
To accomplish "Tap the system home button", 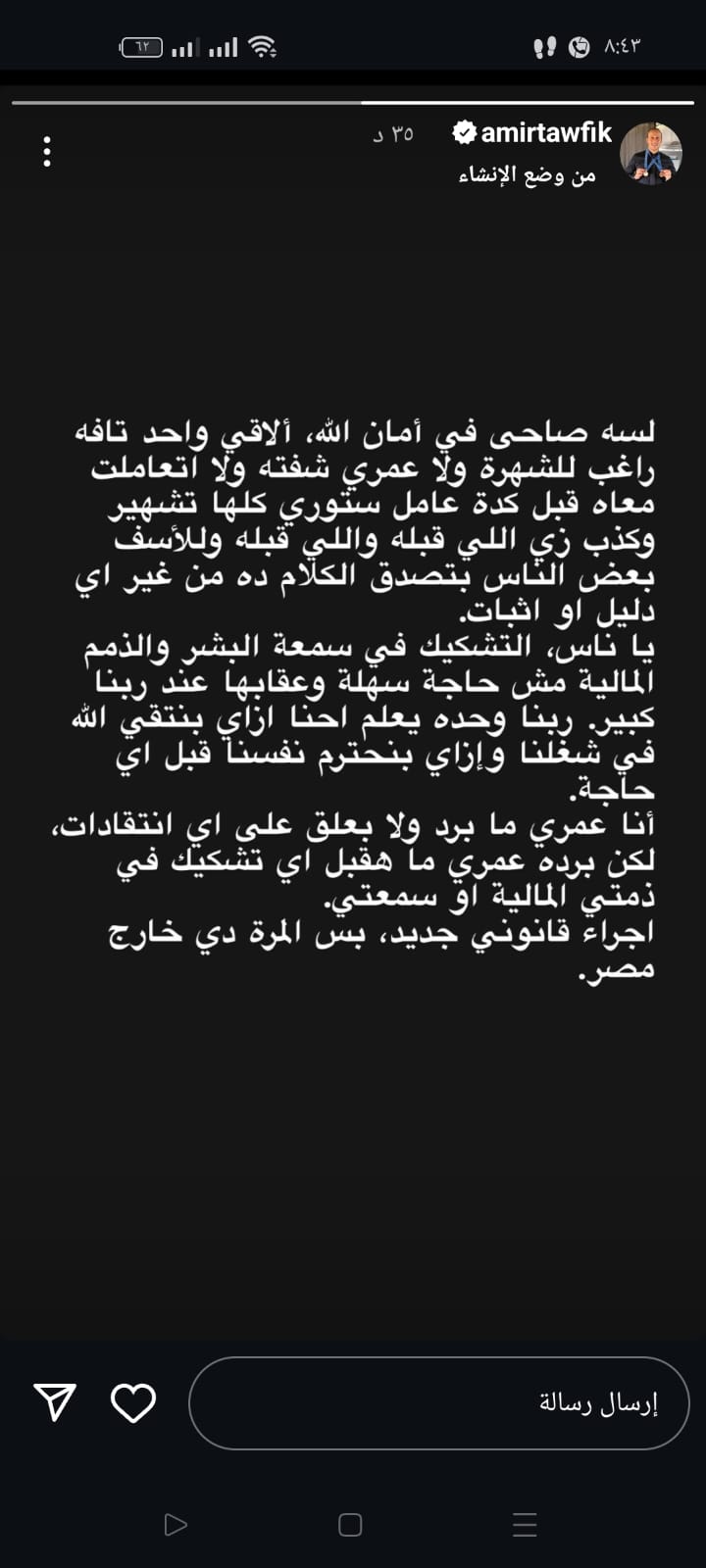I will [x=350, y=1525].
